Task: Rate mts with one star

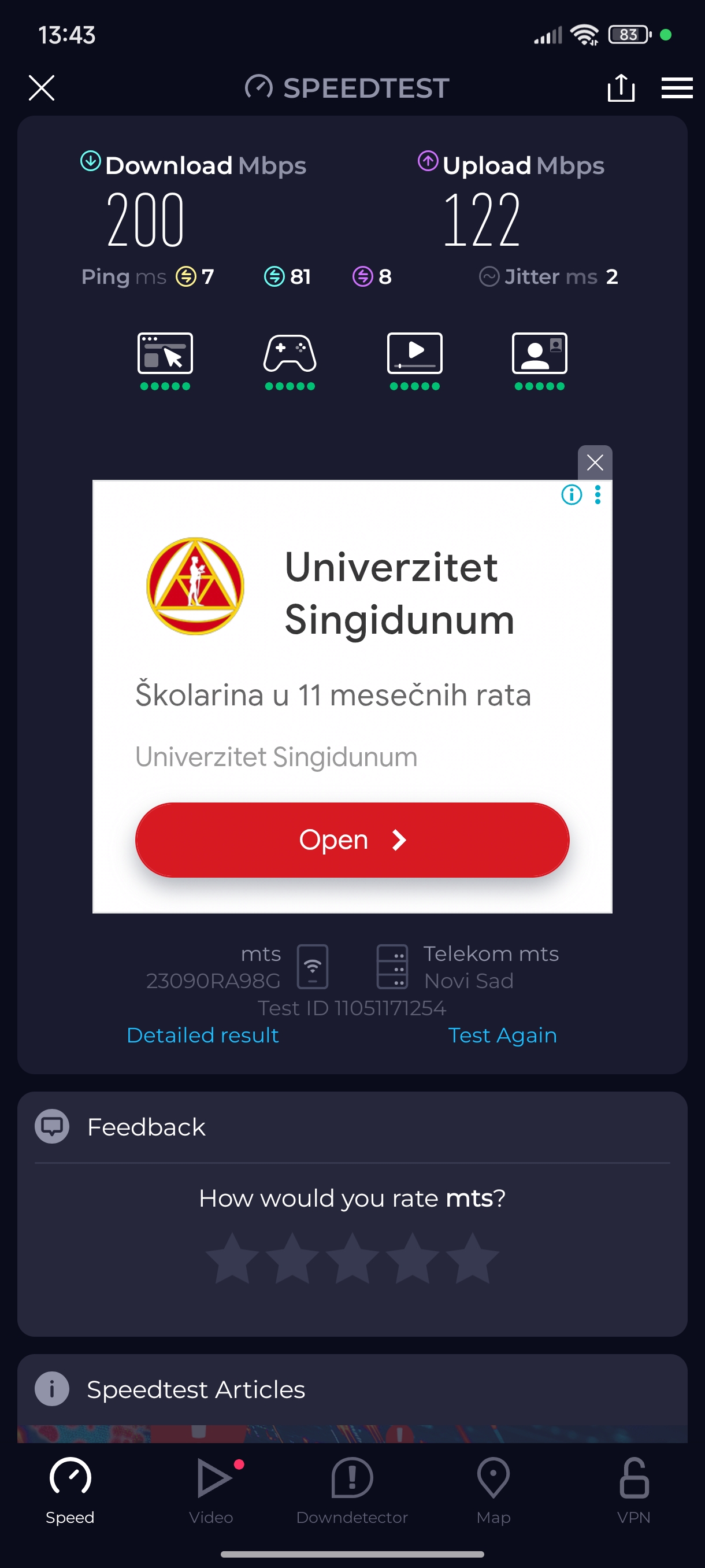Action: tap(232, 1259)
